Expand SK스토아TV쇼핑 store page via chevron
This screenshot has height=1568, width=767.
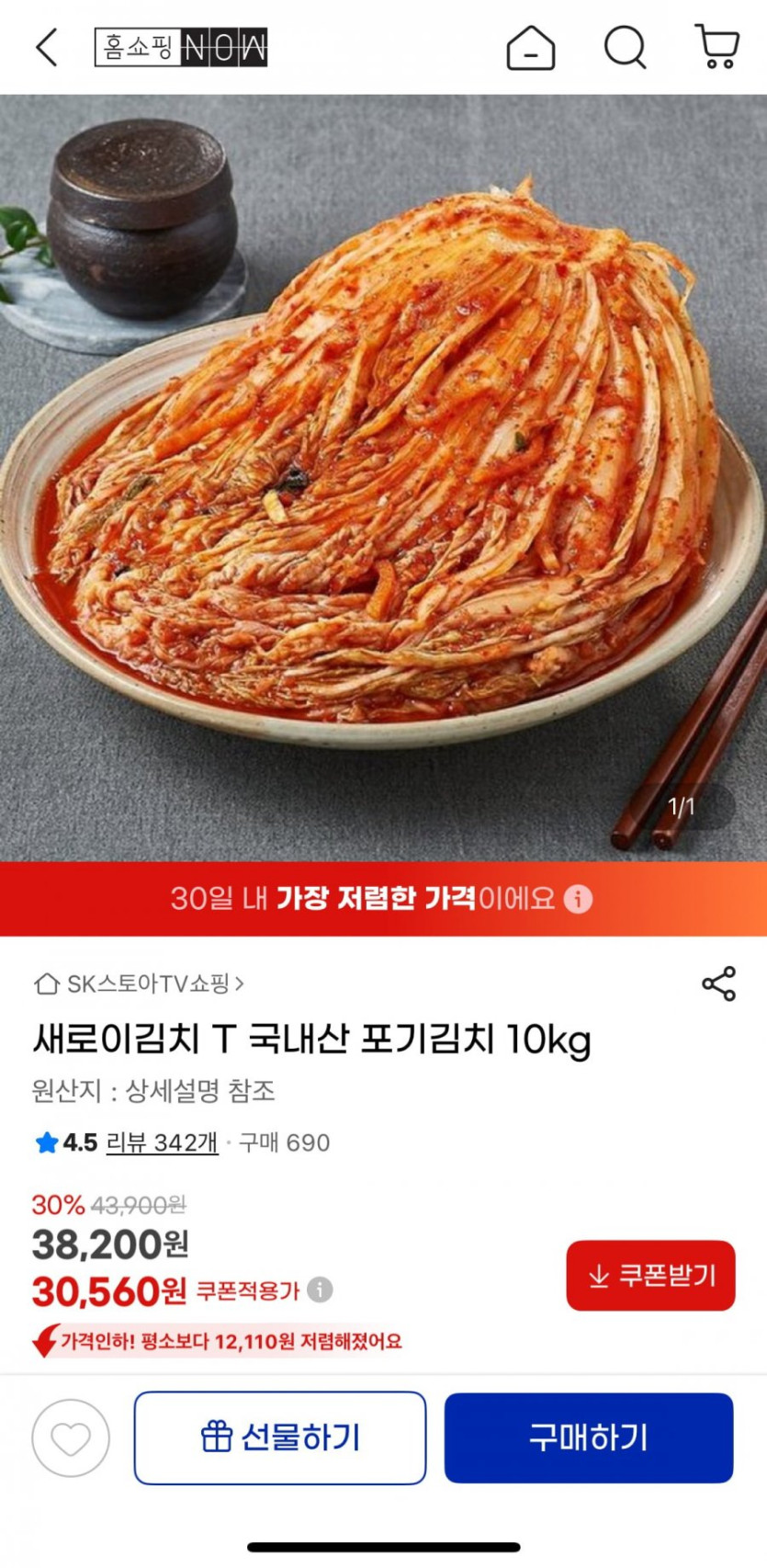click(242, 984)
